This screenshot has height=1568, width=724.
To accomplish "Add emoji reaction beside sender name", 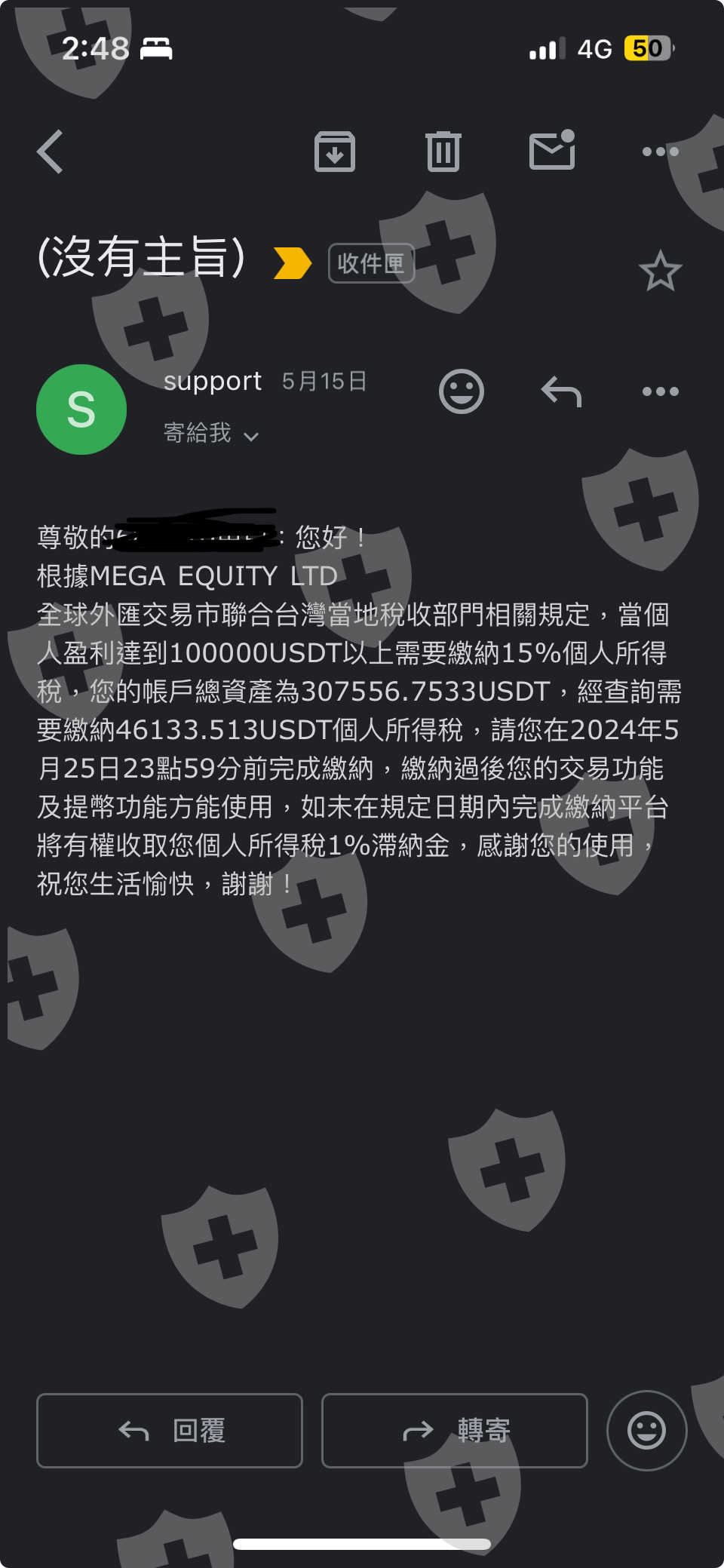I will [x=462, y=391].
